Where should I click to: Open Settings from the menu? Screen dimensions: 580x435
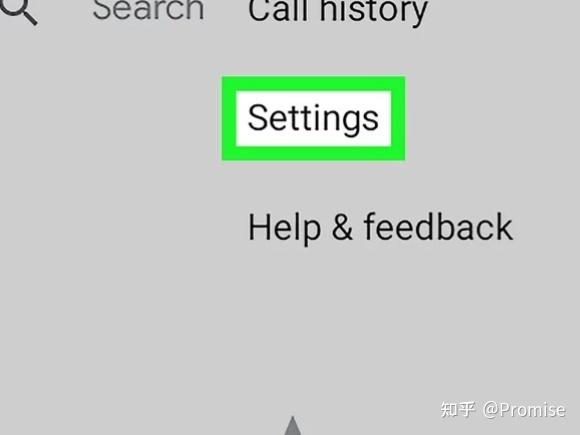pos(313,118)
